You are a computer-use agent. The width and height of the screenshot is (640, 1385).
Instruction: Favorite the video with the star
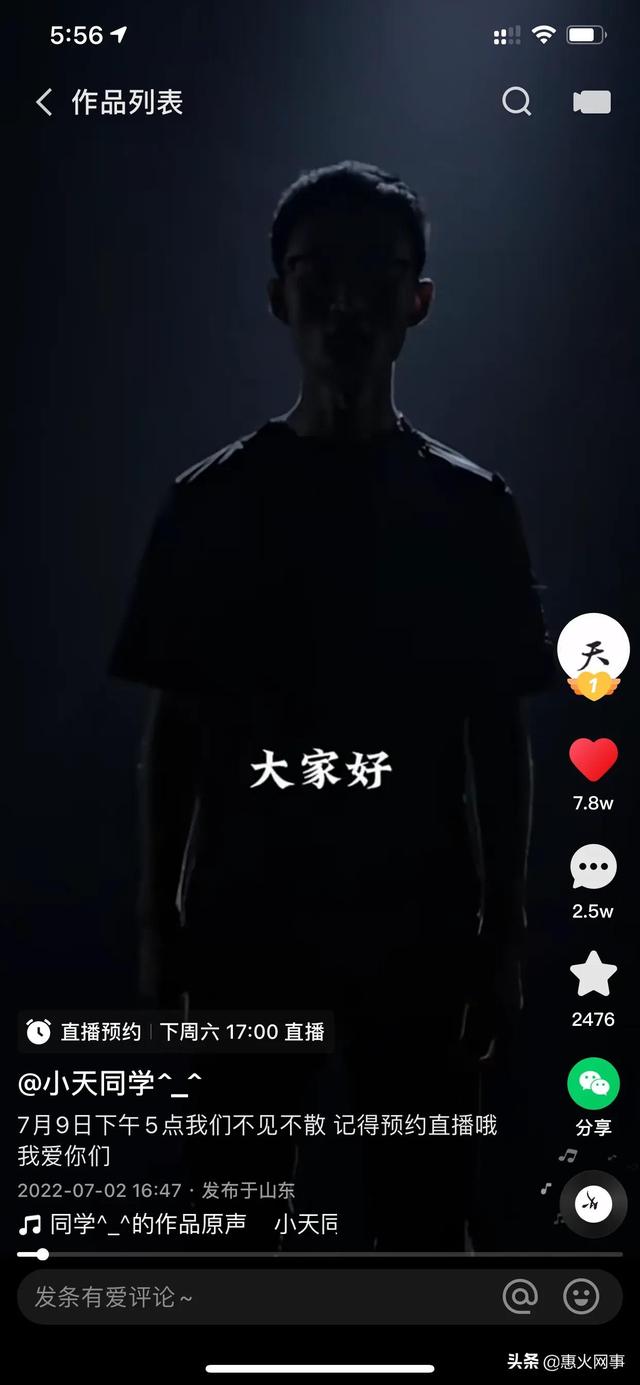[593, 975]
